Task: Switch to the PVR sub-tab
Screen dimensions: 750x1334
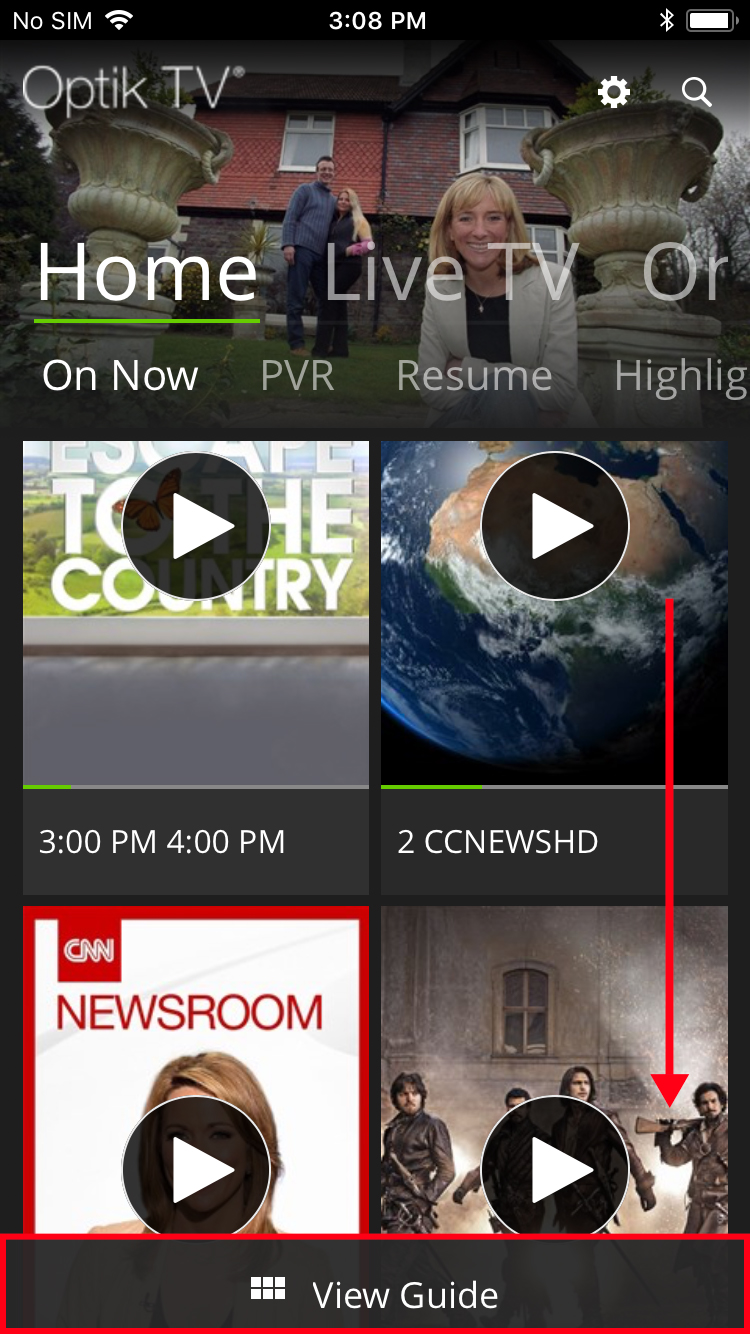Action: 297,376
